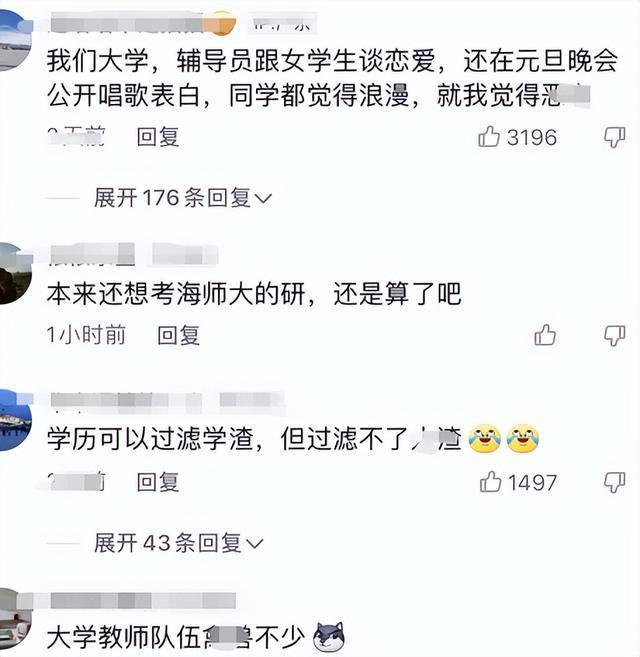640x657 pixels.
Task: Dislike the 学历可以过滤学渣 comment
Action: pyautogui.click(x=614, y=482)
